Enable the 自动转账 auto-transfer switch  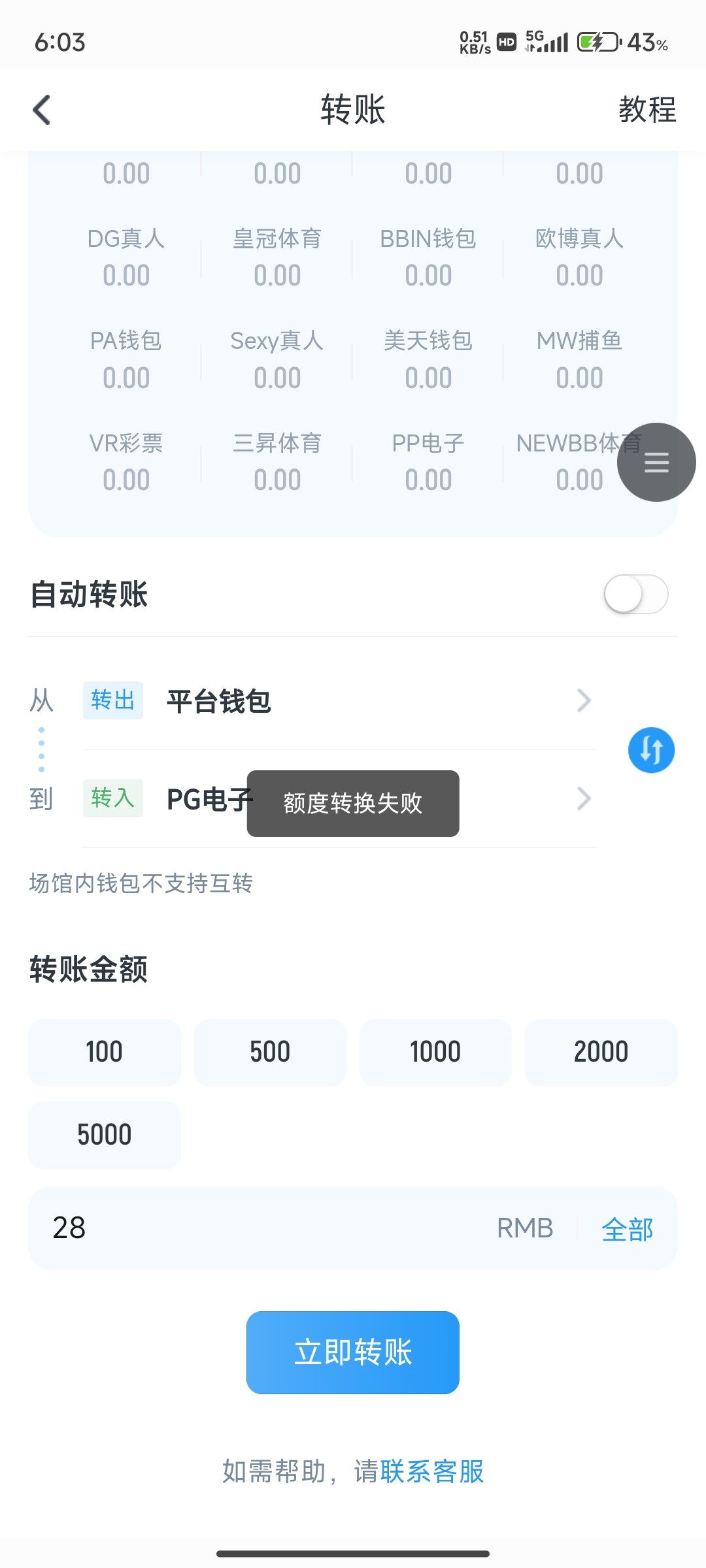pos(635,595)
